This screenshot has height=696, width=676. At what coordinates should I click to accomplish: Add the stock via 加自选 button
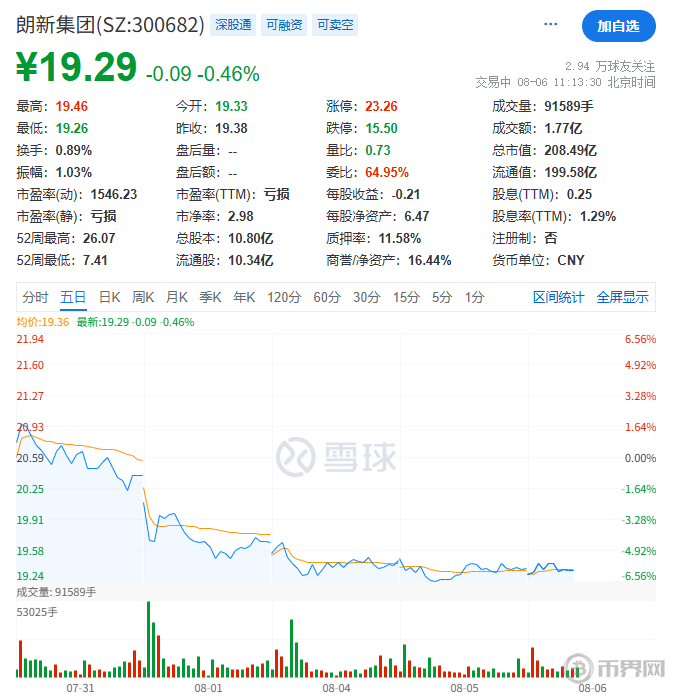[618, 26]
